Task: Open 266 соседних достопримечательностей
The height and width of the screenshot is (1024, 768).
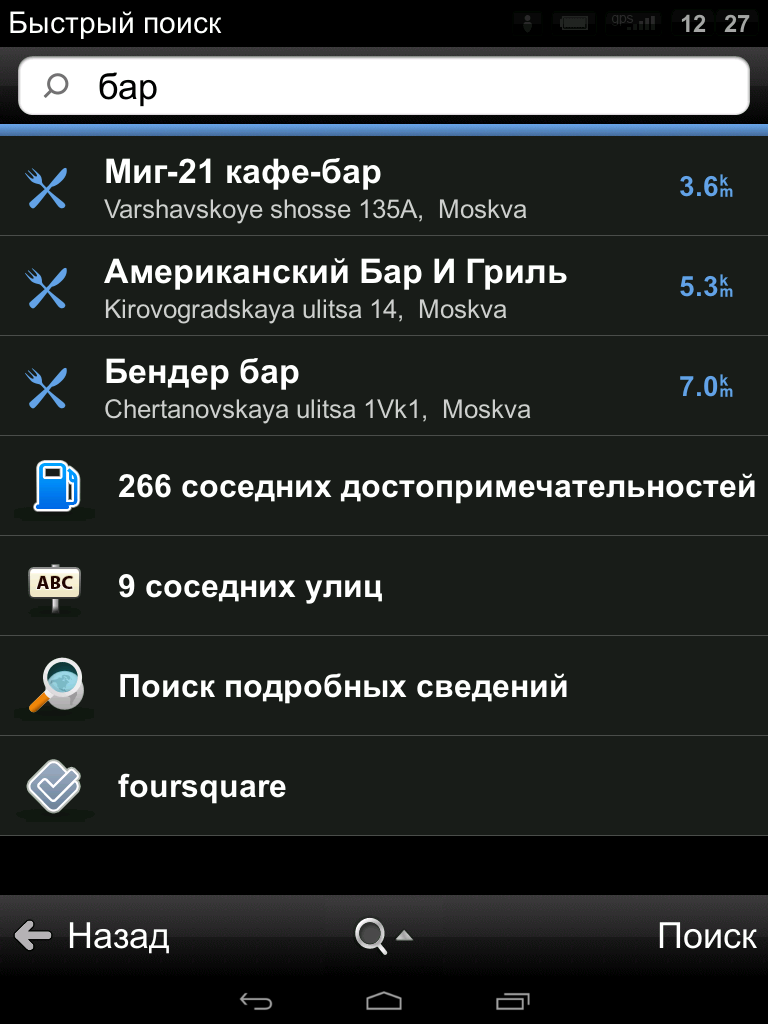Action: point(384,487)
